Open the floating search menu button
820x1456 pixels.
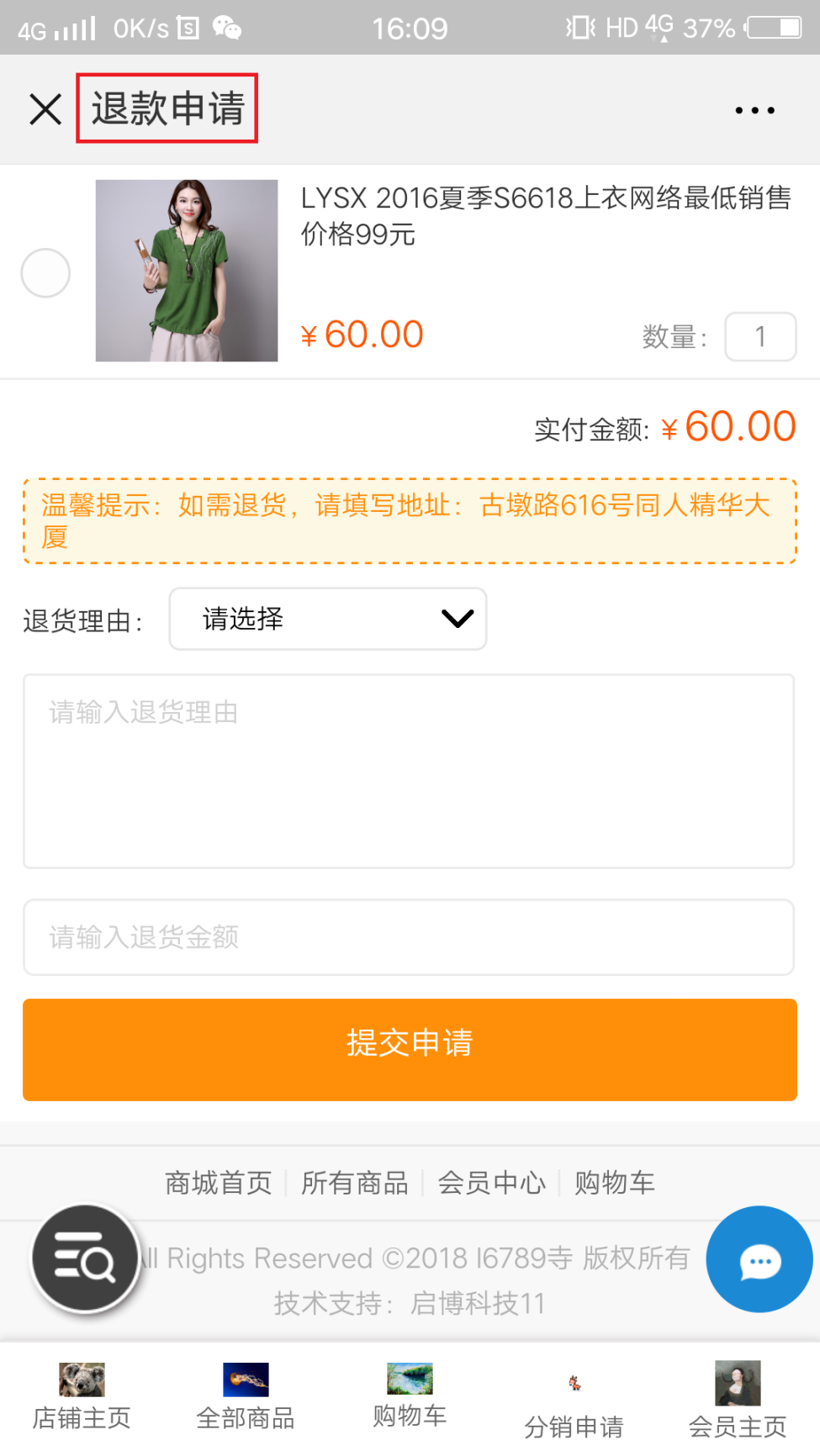click(85, 1259)
